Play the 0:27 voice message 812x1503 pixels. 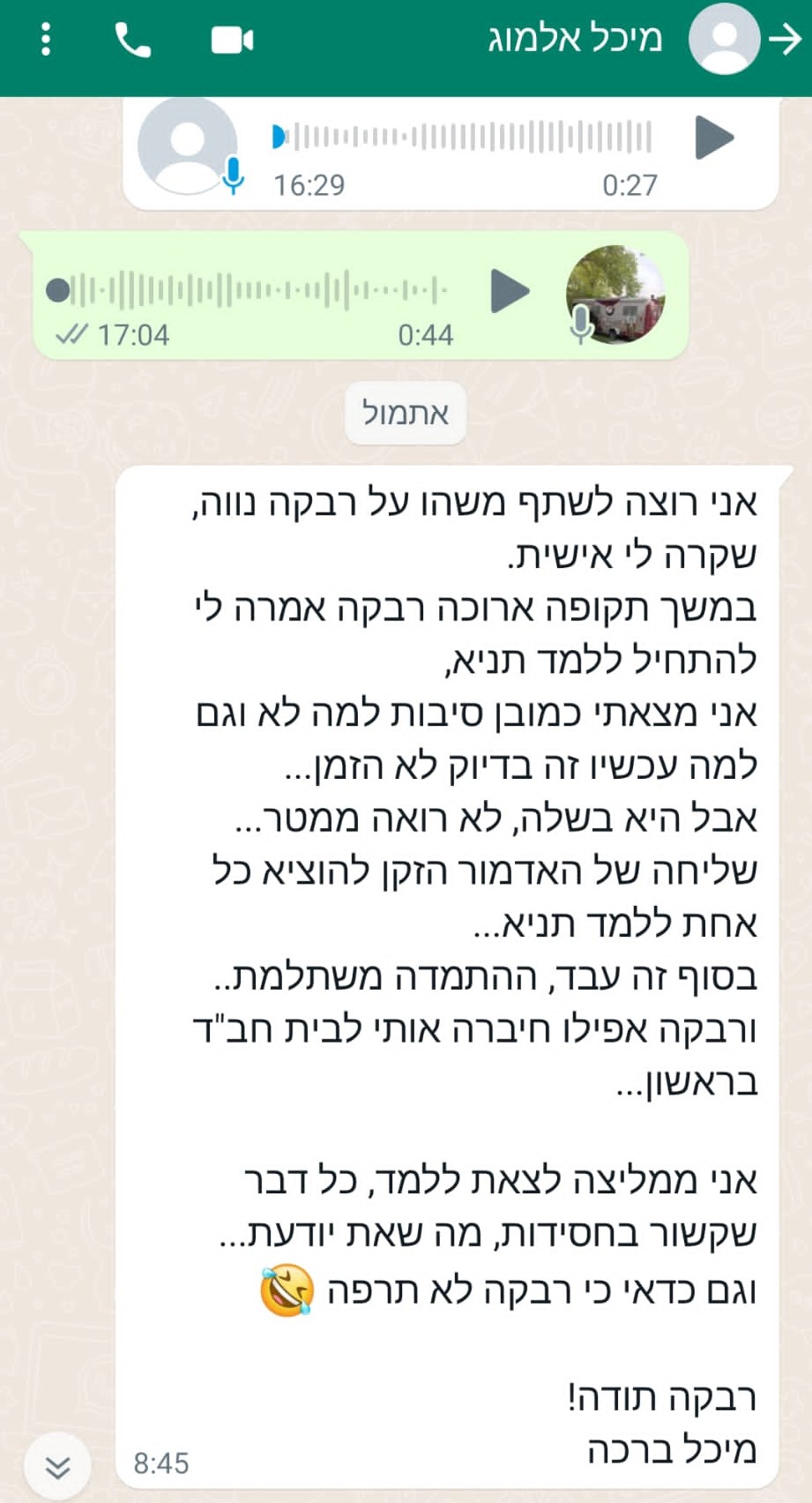[x=714, y=138]
